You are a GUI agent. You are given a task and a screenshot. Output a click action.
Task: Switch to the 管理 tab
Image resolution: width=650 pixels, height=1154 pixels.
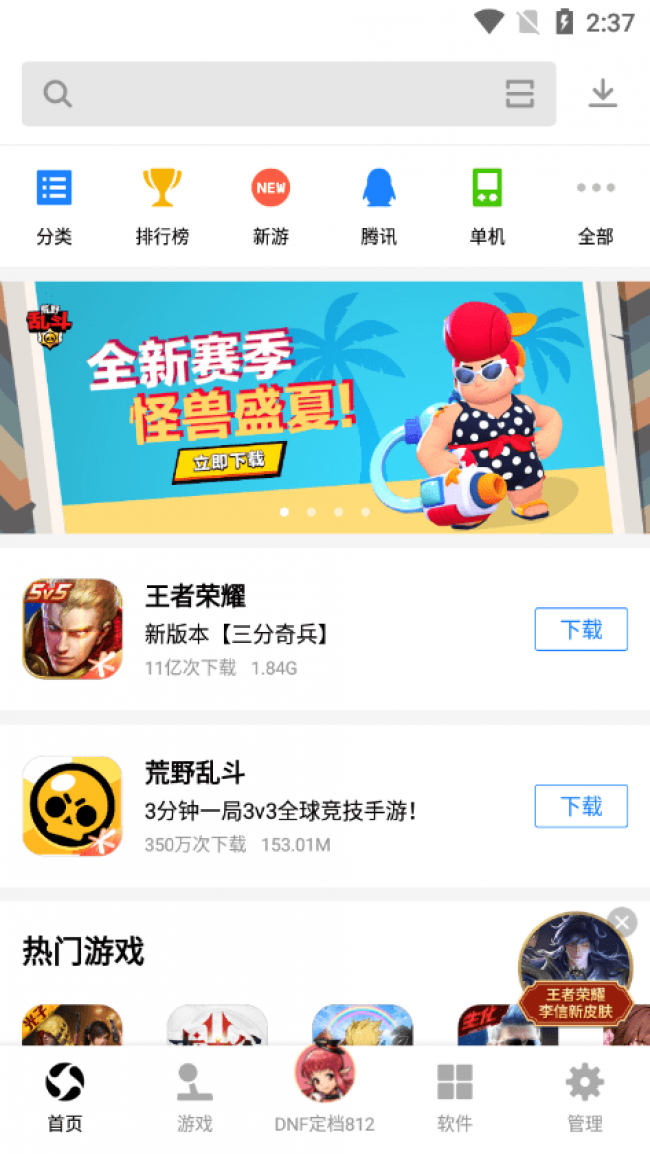pos(585,1098)
